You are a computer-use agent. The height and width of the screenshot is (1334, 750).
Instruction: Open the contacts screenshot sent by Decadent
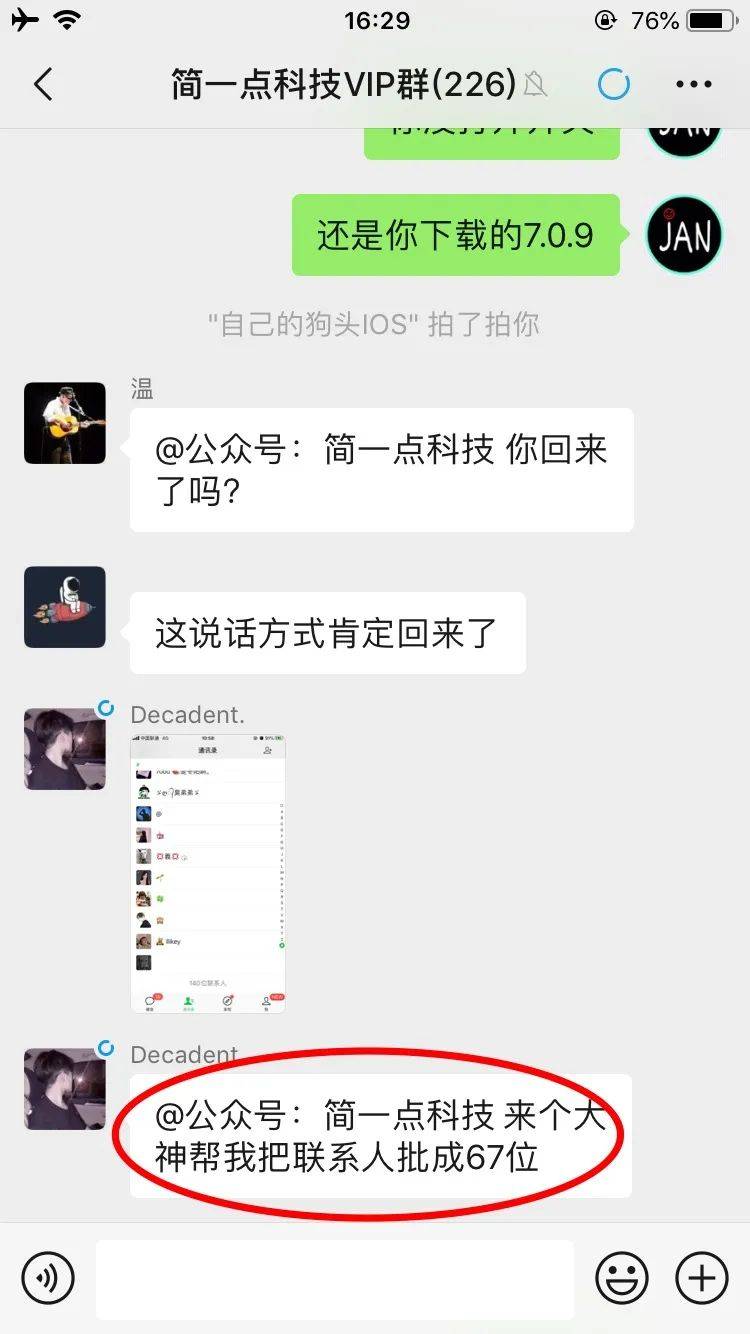[208, 874]
